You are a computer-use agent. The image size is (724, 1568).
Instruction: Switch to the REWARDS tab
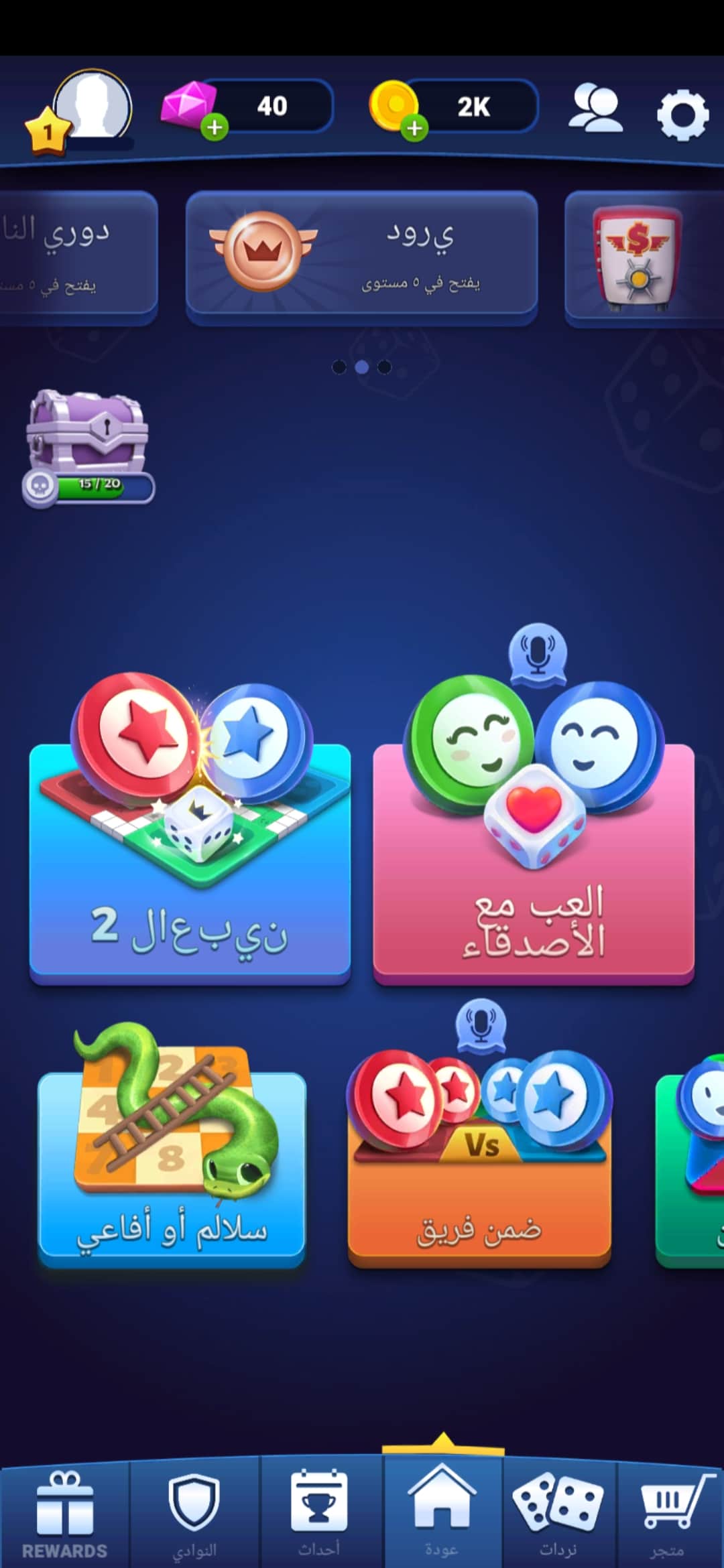pyautogui.click(x=64, y=1514)
